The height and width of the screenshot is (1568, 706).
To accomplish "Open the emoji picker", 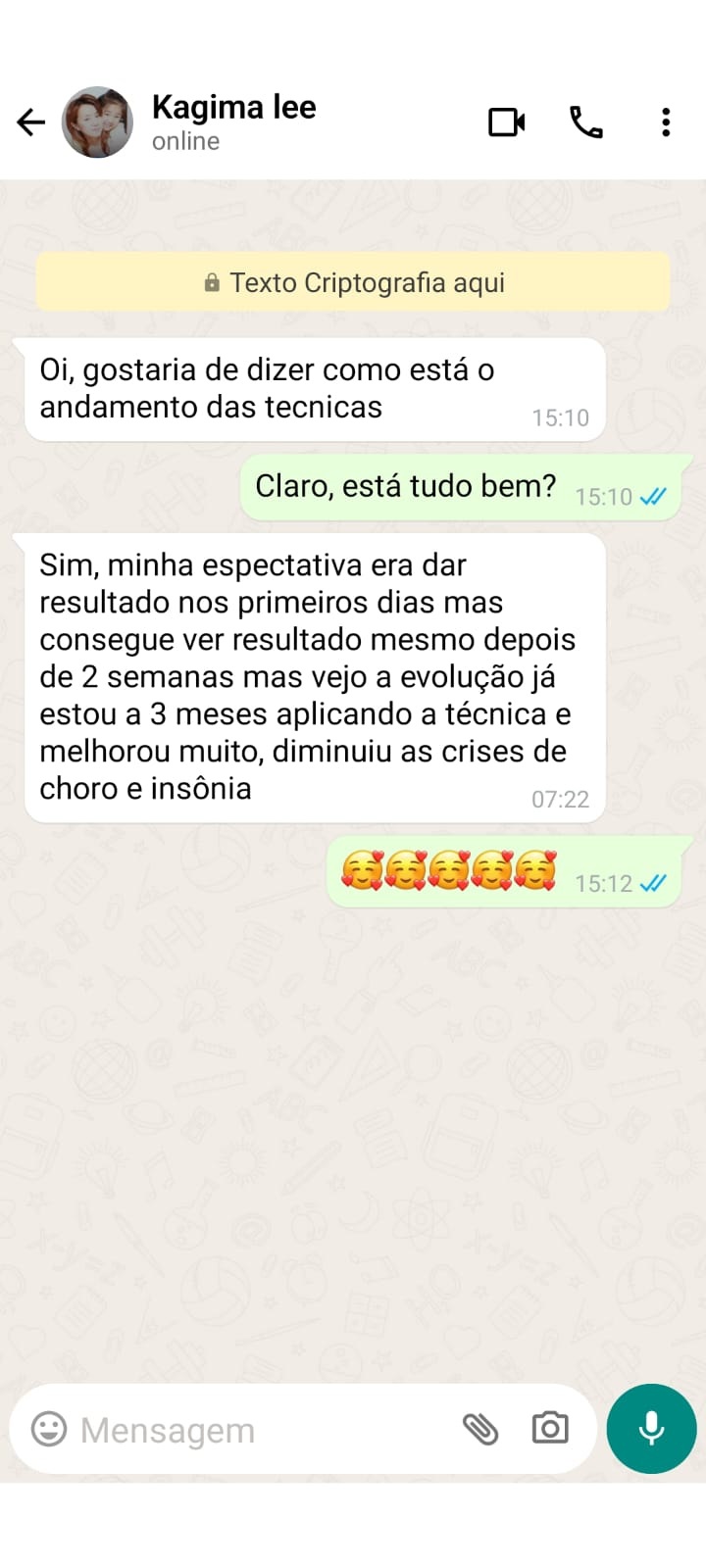I will [x=49, y=1429].
